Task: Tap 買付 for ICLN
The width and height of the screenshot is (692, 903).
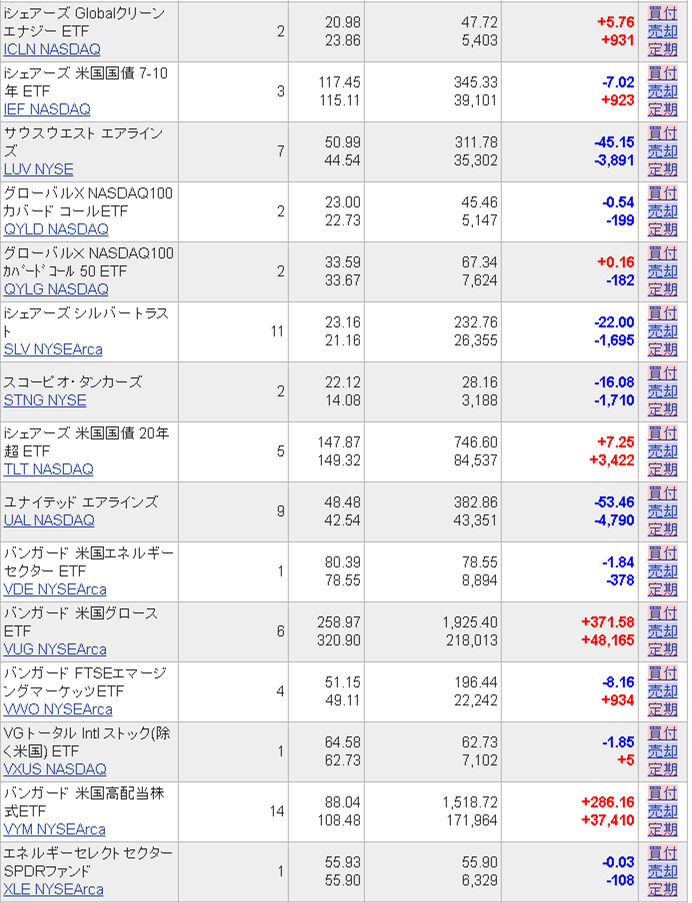Action: [662, 13]
